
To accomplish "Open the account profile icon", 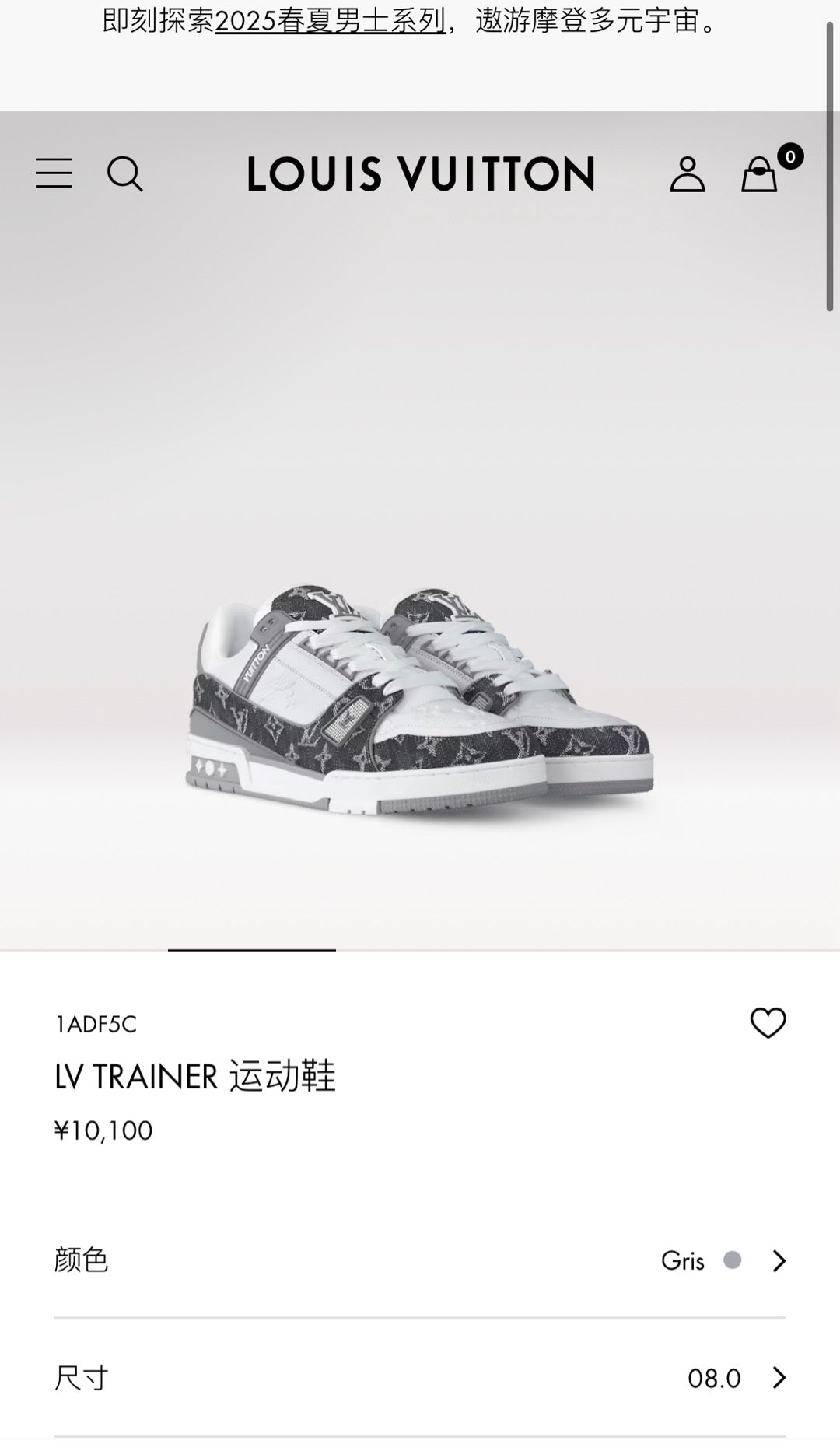I will [x=688, y=173].
